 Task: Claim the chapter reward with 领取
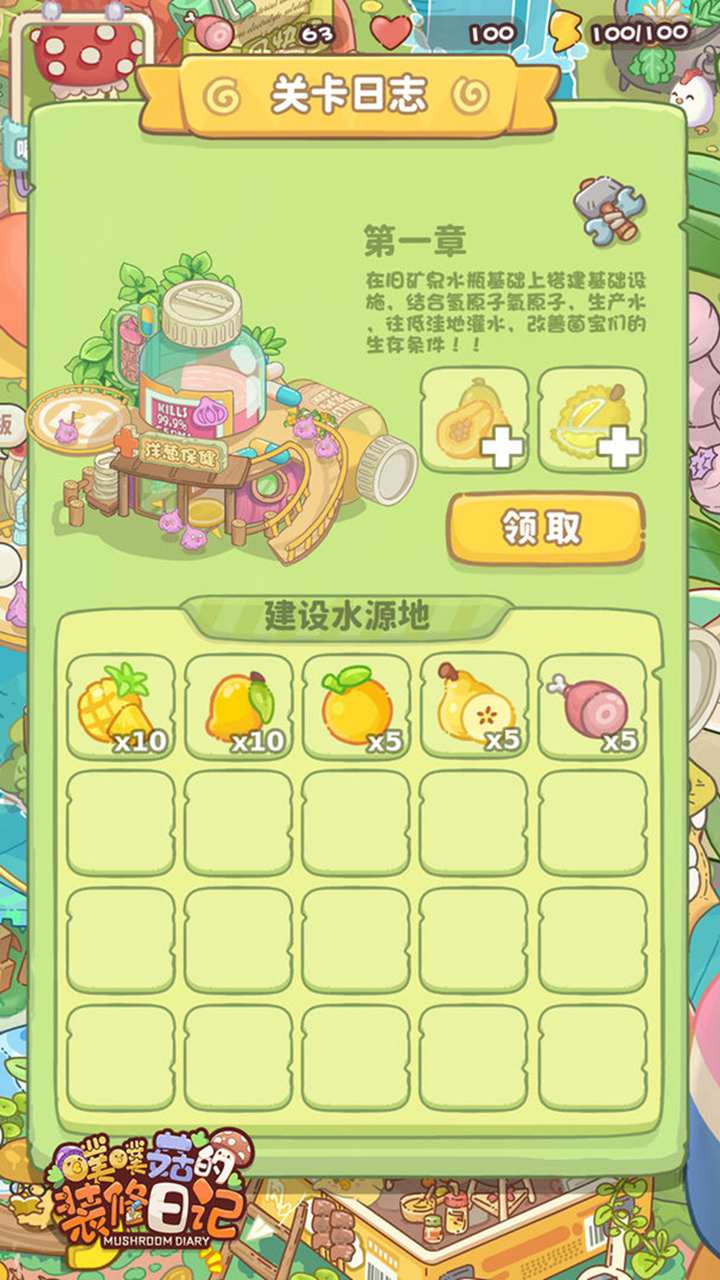[x=545, y=528]
